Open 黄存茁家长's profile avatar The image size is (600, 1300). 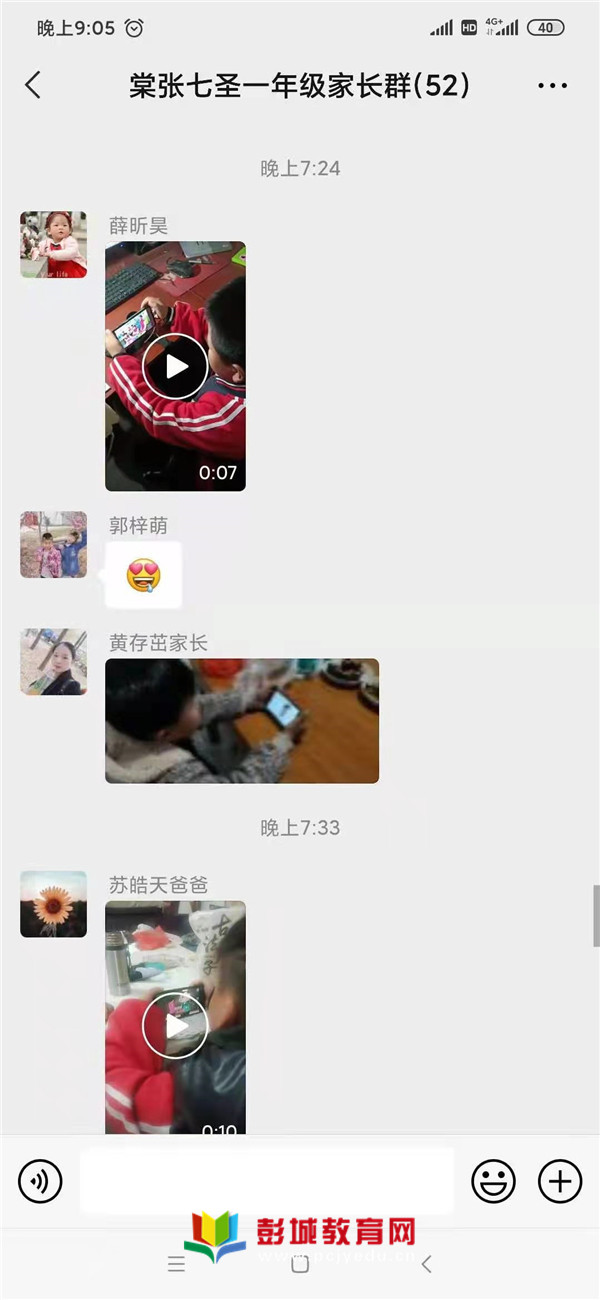pyautogui.click(x=53, y=661)
